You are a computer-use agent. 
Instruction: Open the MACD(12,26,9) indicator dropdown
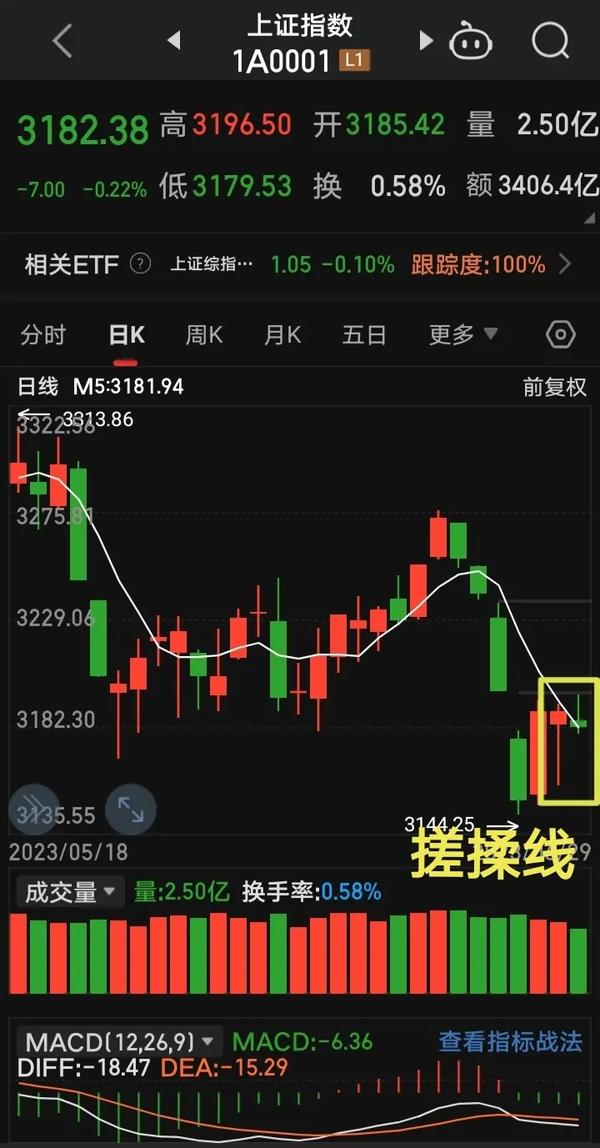click(119, 1040)
